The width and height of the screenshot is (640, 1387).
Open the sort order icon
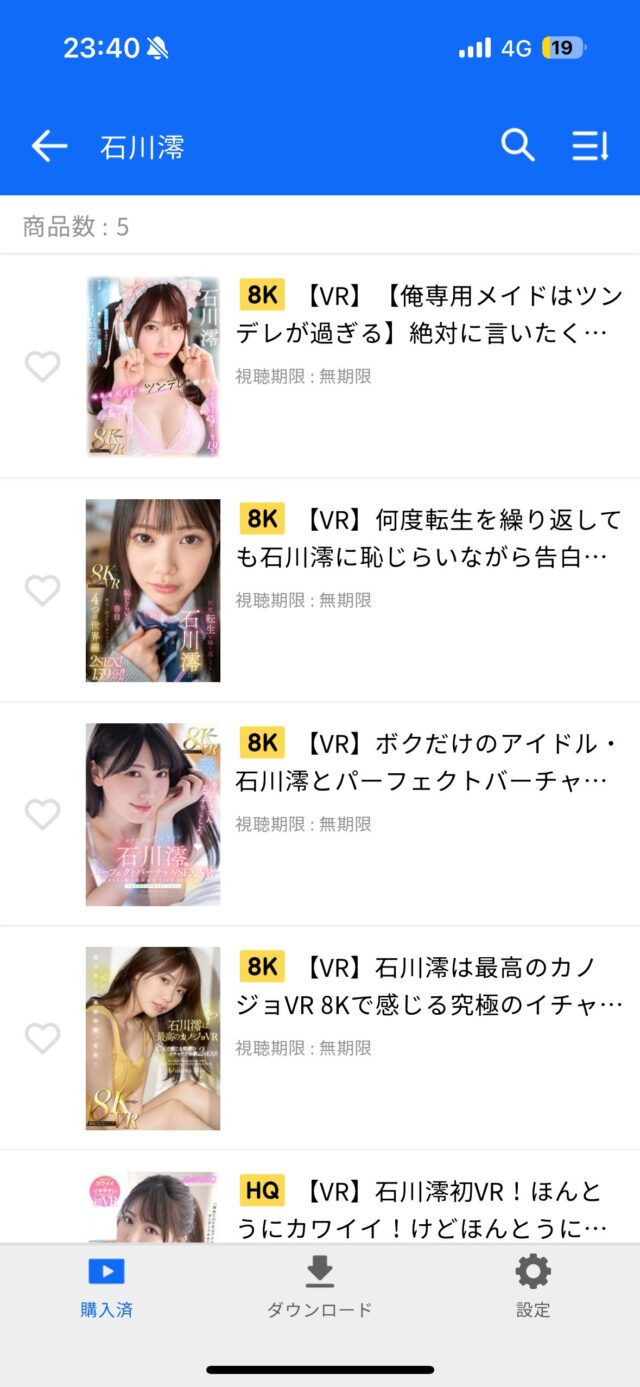590,146
